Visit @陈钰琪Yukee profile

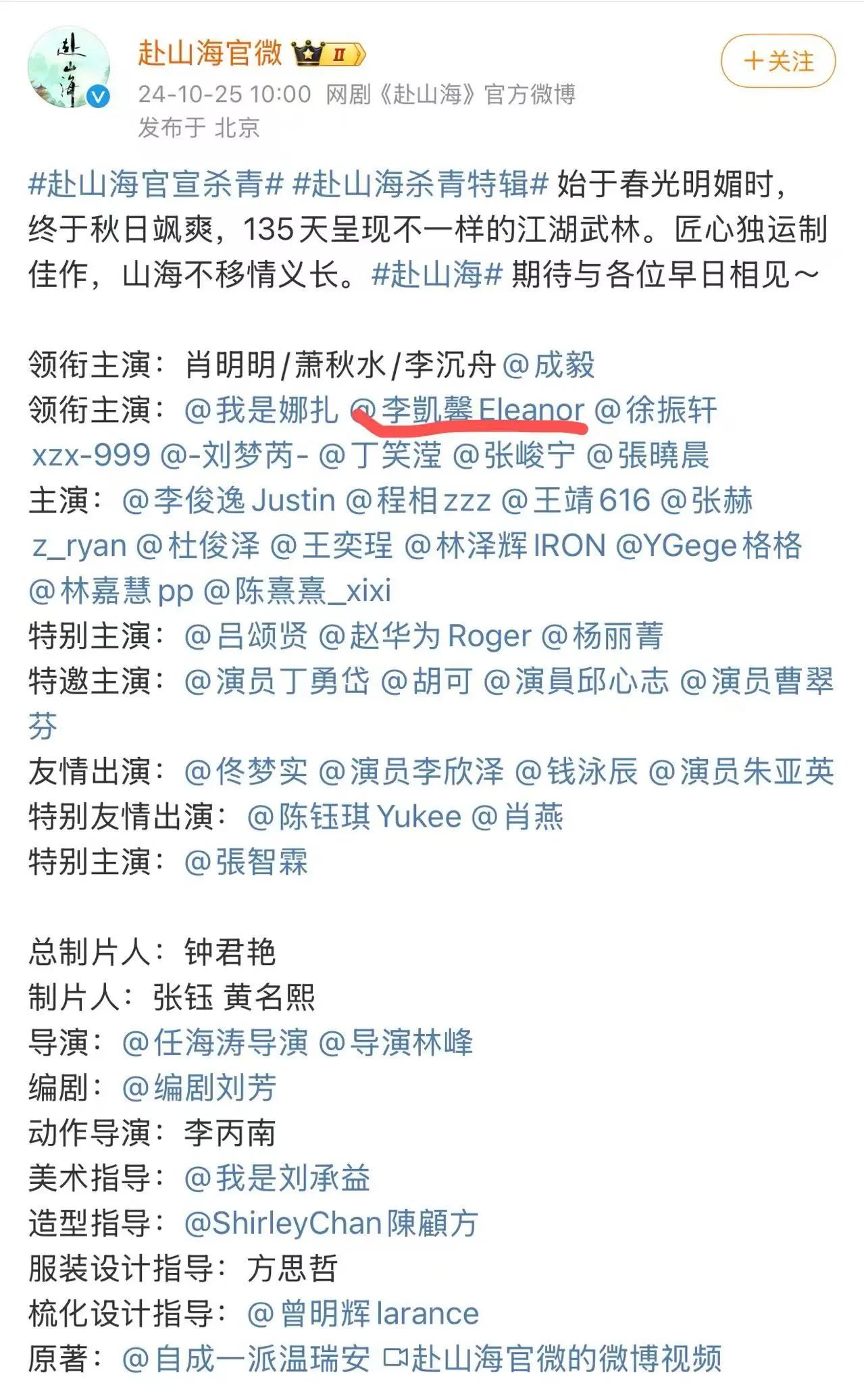click(354, 818)
